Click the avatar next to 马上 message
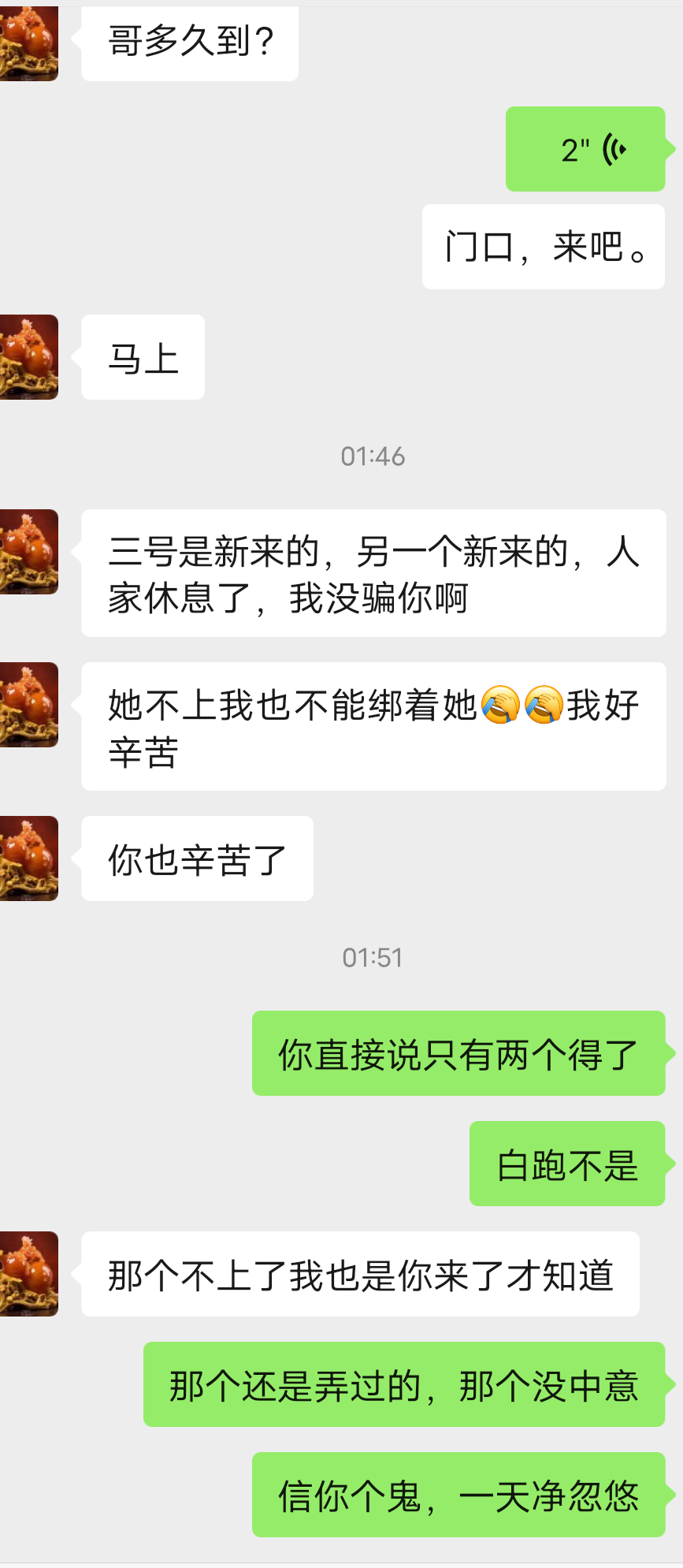 coord(29,356)
